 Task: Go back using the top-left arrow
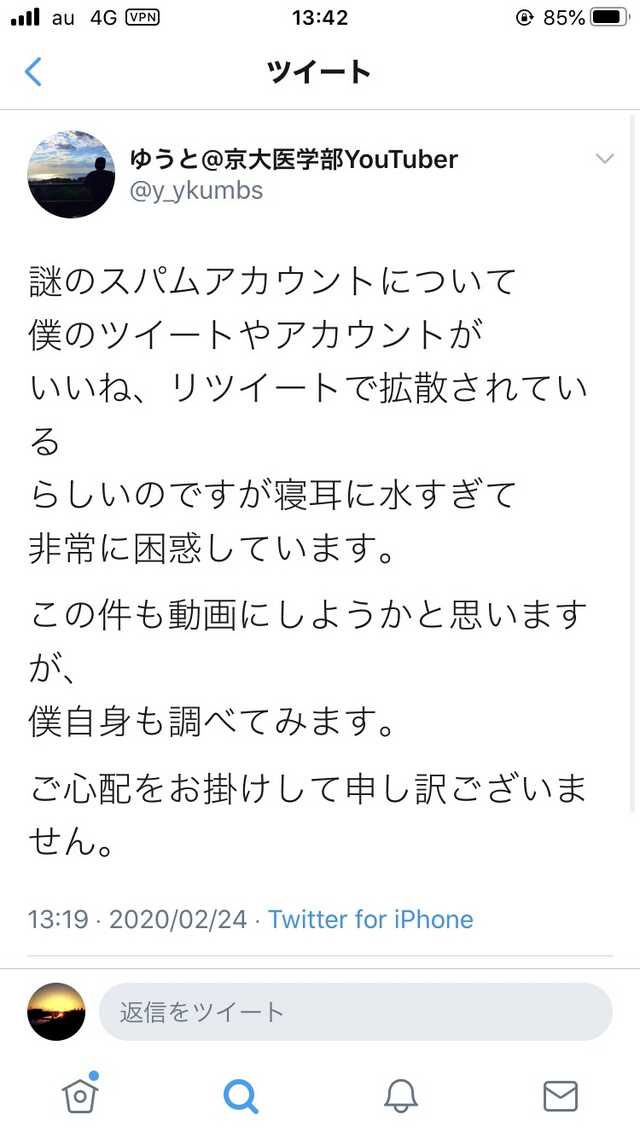(34, 72)
